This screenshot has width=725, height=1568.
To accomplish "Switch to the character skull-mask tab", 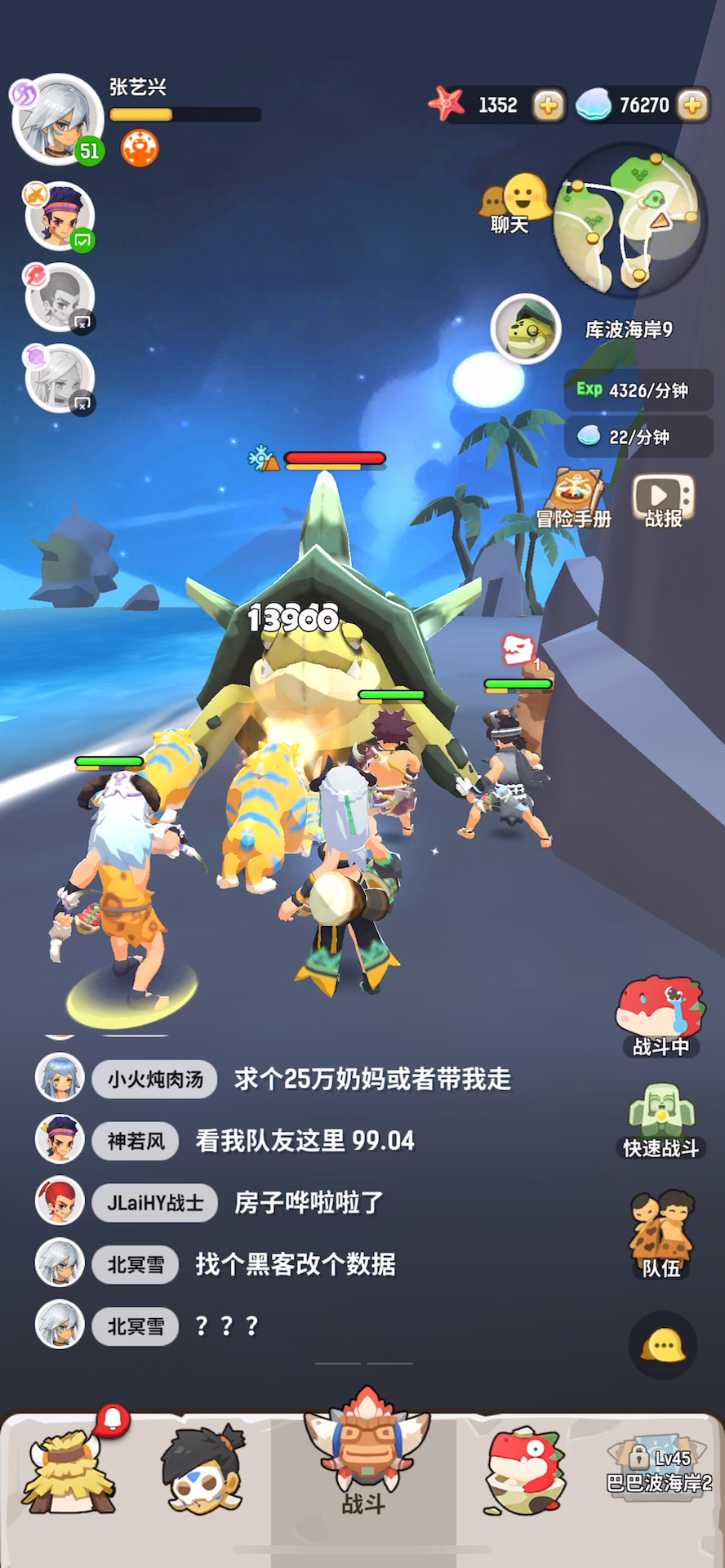I will coord(203,1470).
